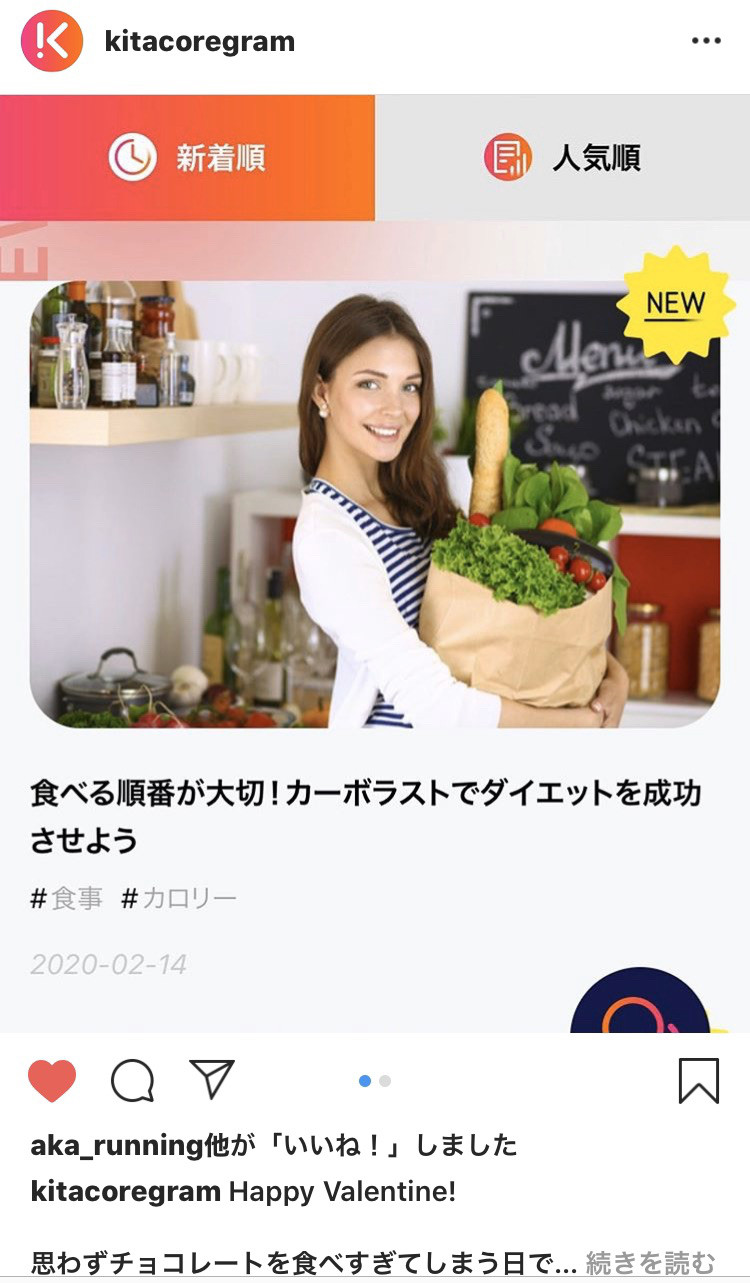Tap the kitacoregram username in the header
The height and width of the screenshot is (1283, 750).
(199, 42)
